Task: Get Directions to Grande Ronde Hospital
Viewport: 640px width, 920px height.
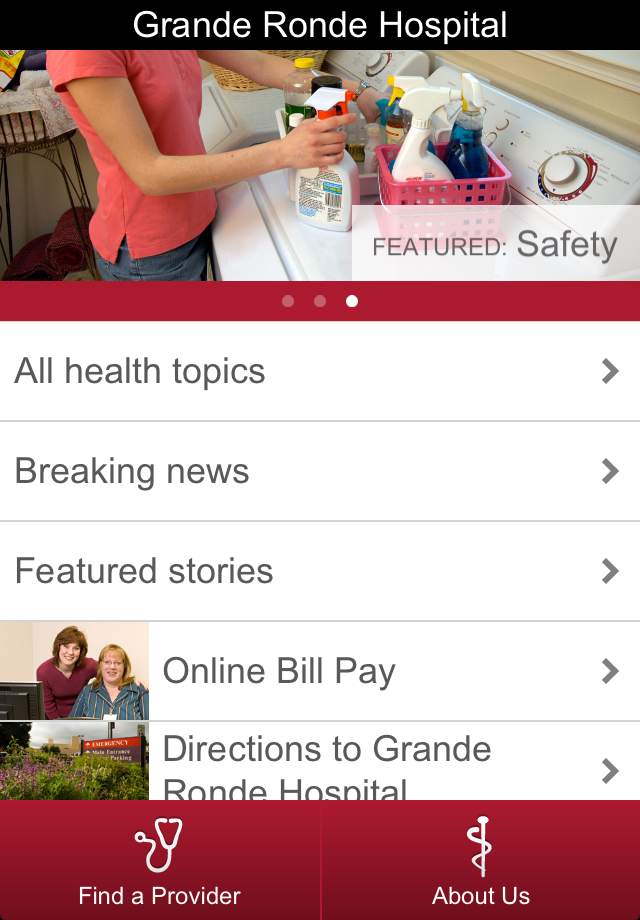Action: (320, 765)
